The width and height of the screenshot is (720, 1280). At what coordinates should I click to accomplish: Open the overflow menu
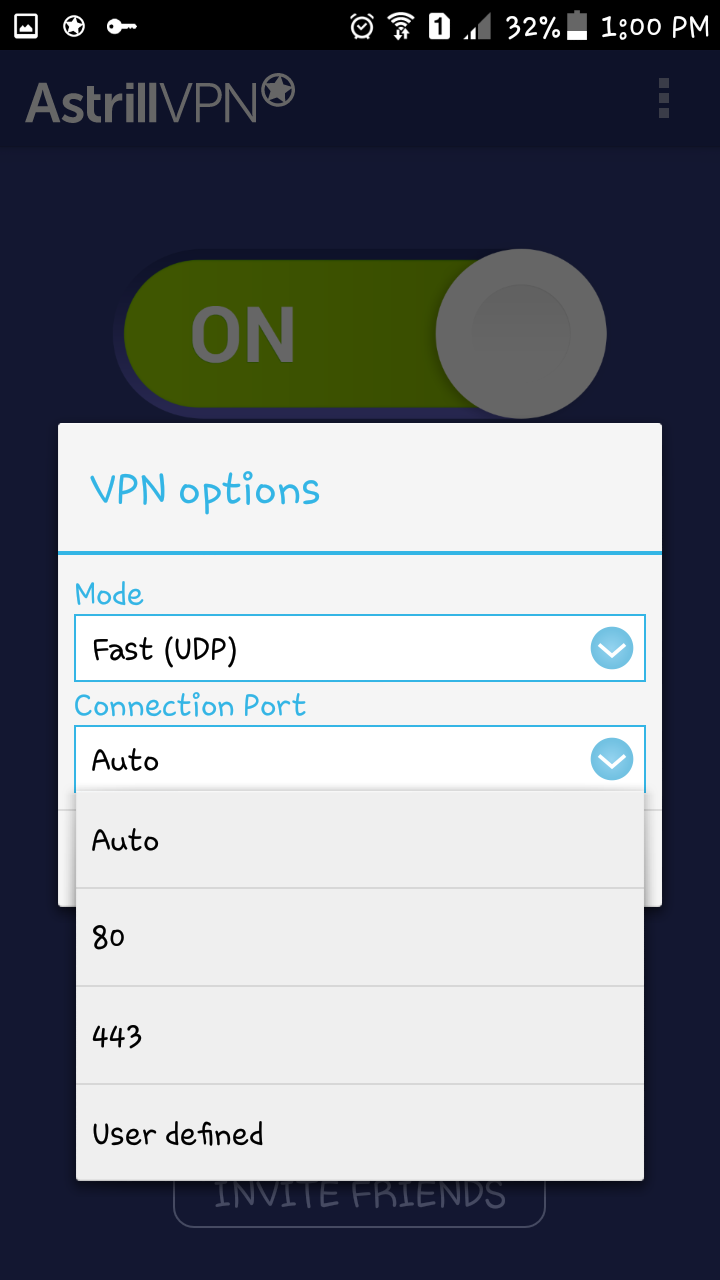663,99
